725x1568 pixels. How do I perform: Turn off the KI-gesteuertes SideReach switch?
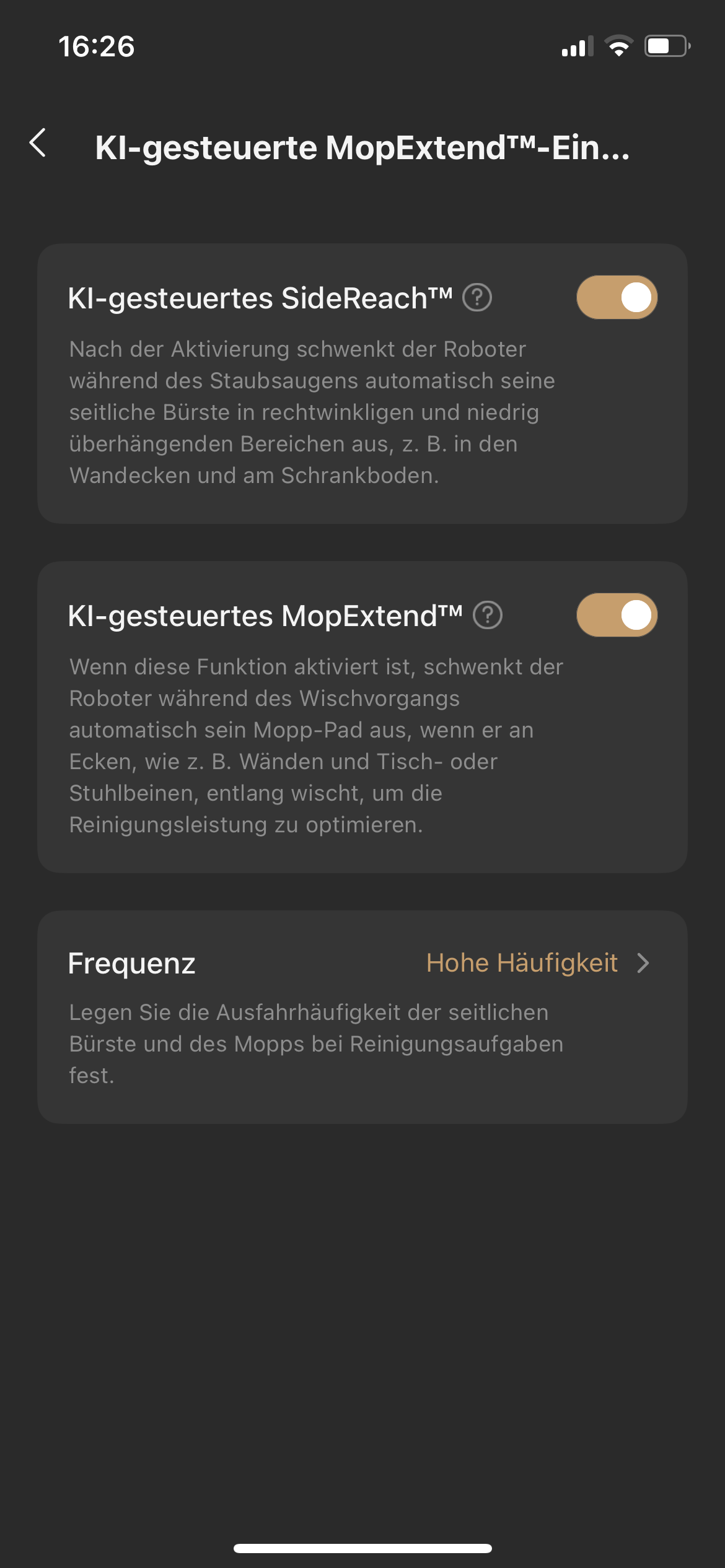tap(617, 297)
